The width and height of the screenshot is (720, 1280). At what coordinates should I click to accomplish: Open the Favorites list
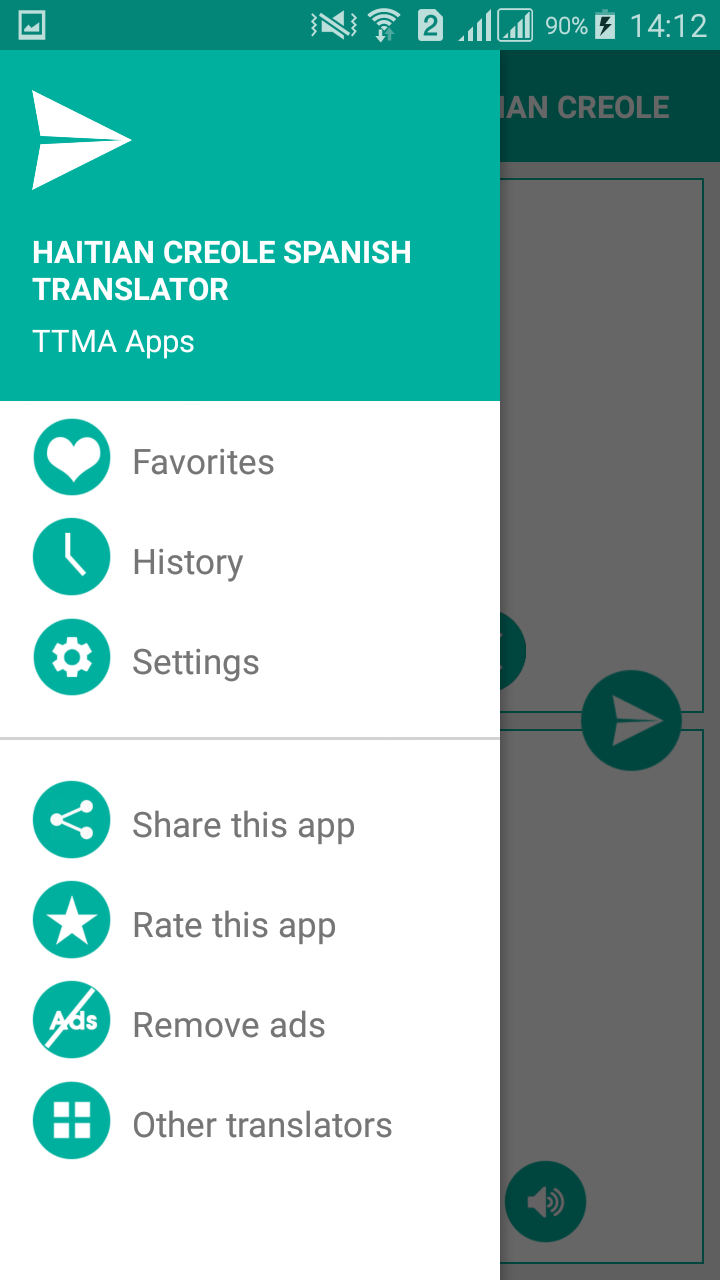(203, 462)
